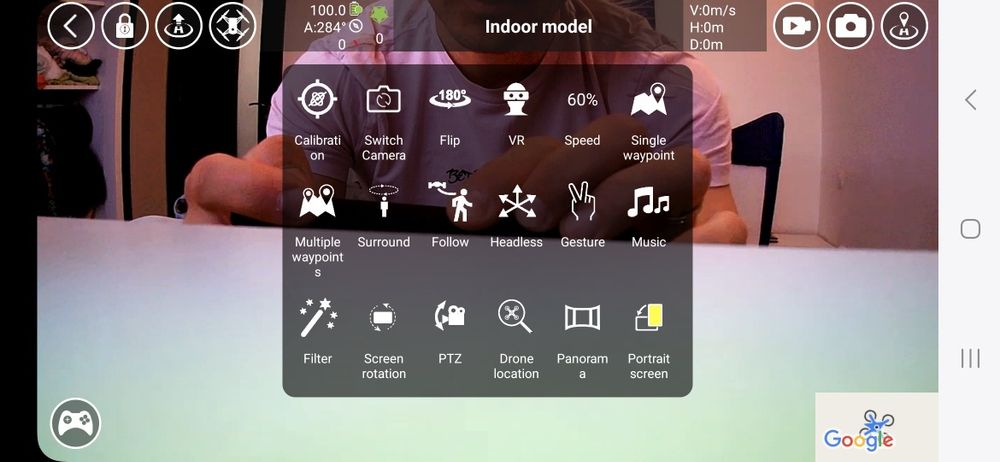Take a photo with the camera icon
The height and width of the screenshot is (462, 1000).
pyautogui.click(x=850, y=26)
